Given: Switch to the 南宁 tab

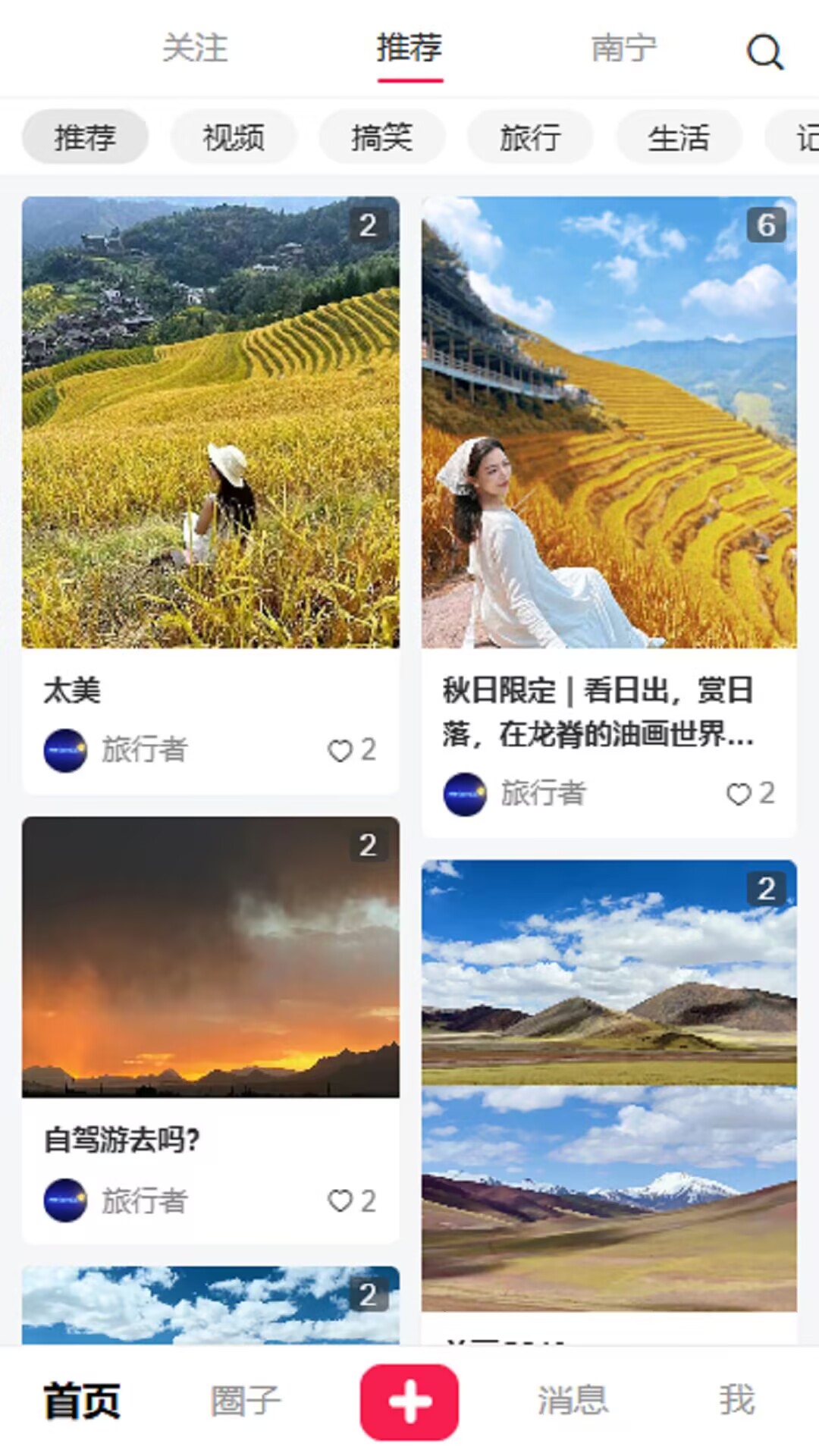Looking at the screenshot, I should click(x=623, y=49).
